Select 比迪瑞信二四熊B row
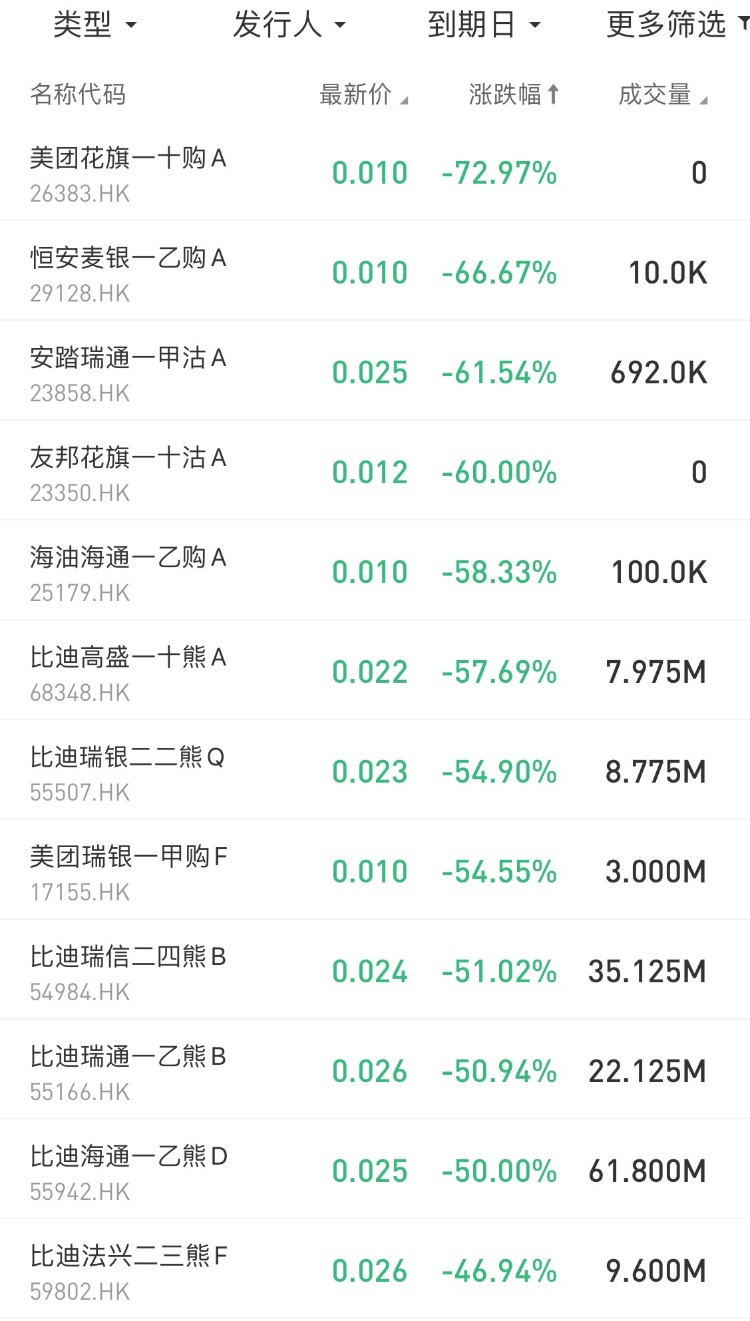The width and height of the screenshot is (750, 1321). coord(375,971)
